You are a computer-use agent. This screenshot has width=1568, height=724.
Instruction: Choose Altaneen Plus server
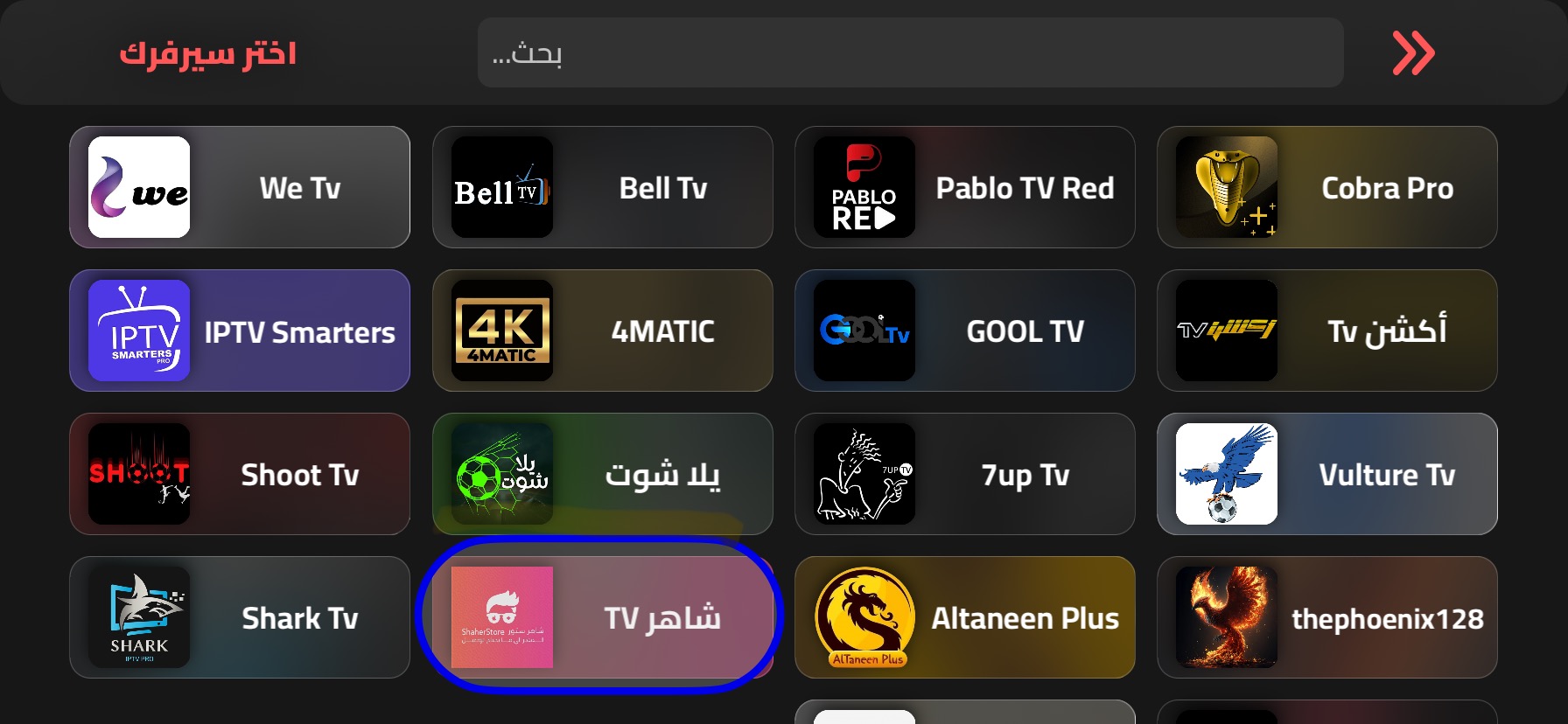coord(964,617)
